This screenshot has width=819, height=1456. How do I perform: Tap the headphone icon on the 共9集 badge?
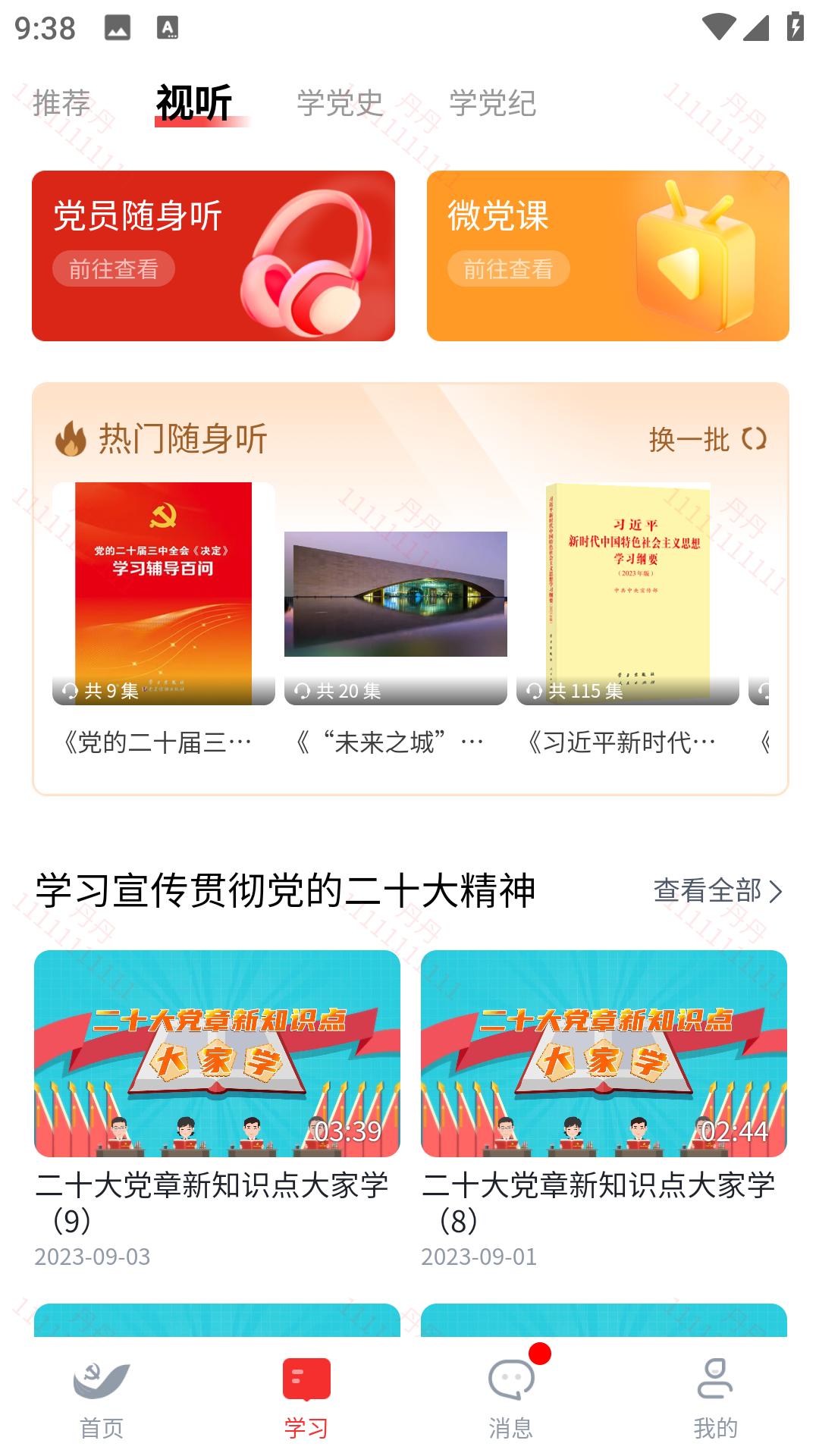coord(70,691)
